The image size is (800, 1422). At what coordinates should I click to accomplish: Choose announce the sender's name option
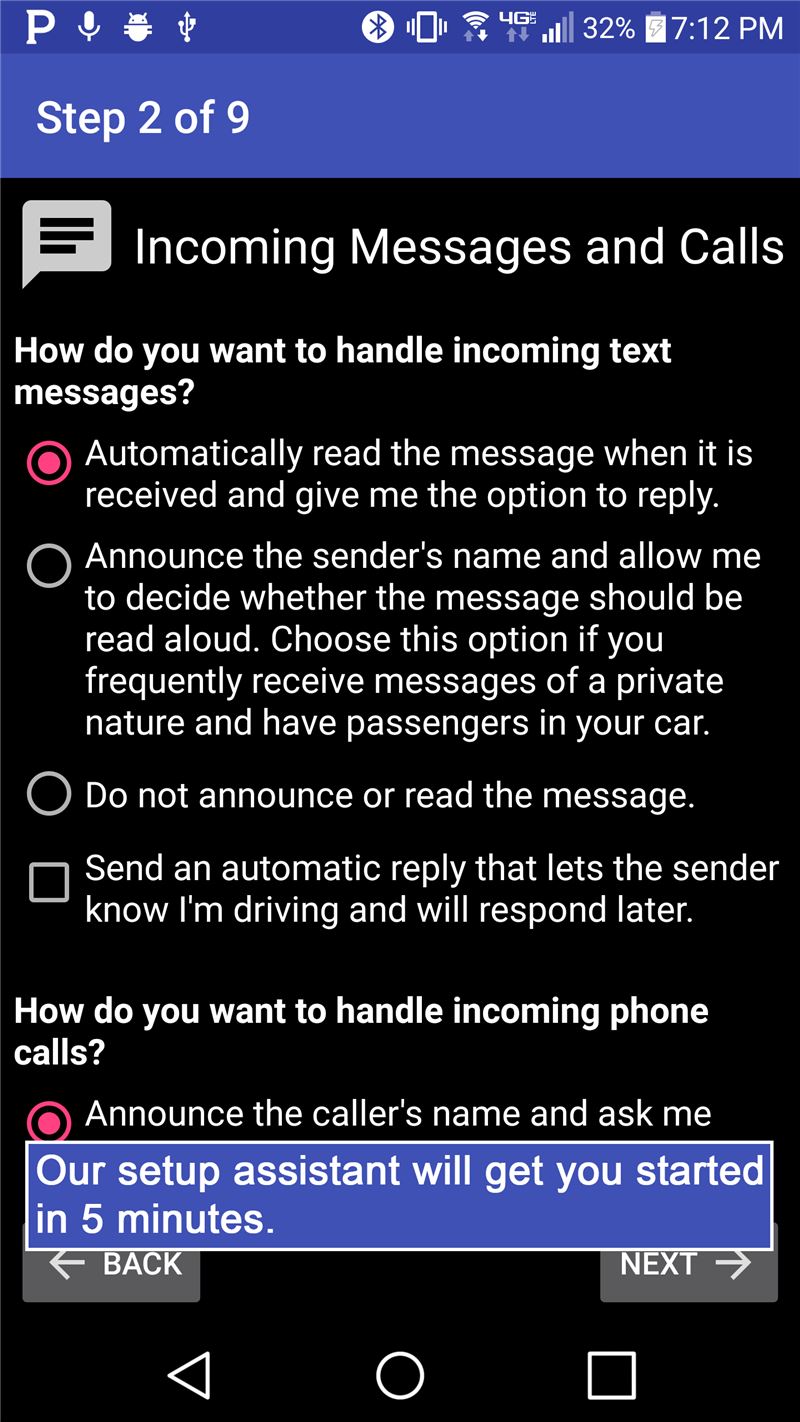point(49,566)
